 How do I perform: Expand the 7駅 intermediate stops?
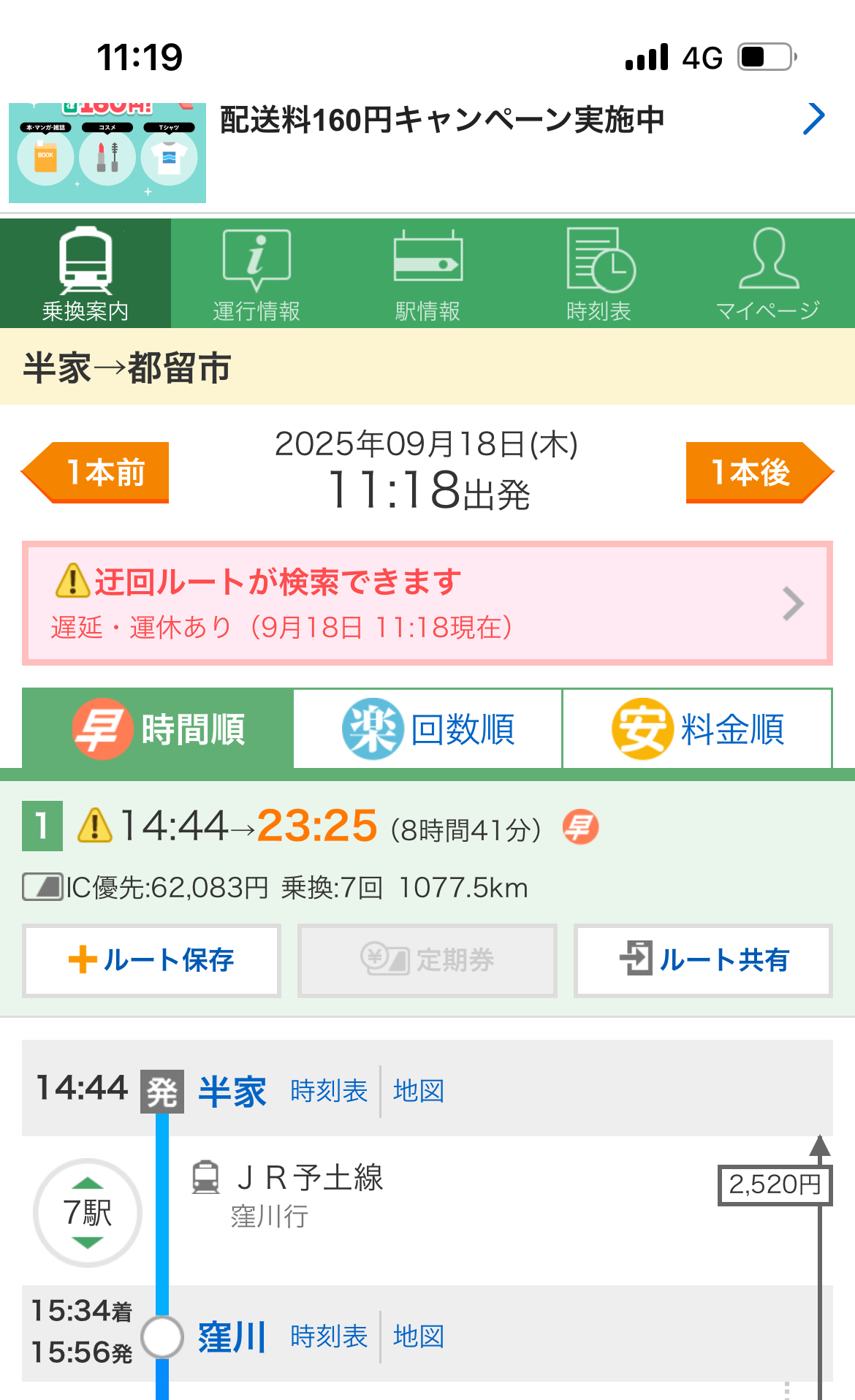click(88, 1213)
